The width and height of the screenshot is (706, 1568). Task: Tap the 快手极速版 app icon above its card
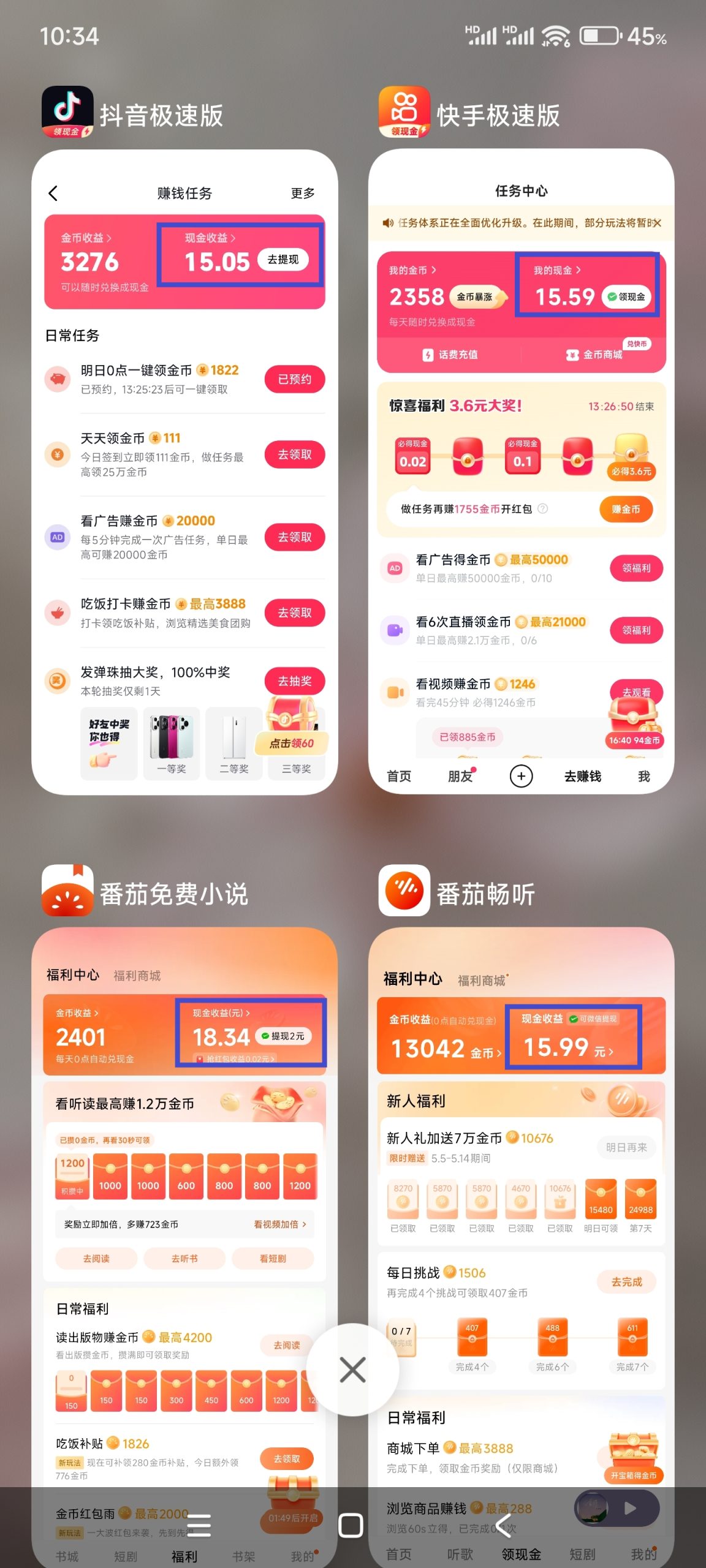click(404, 112)
